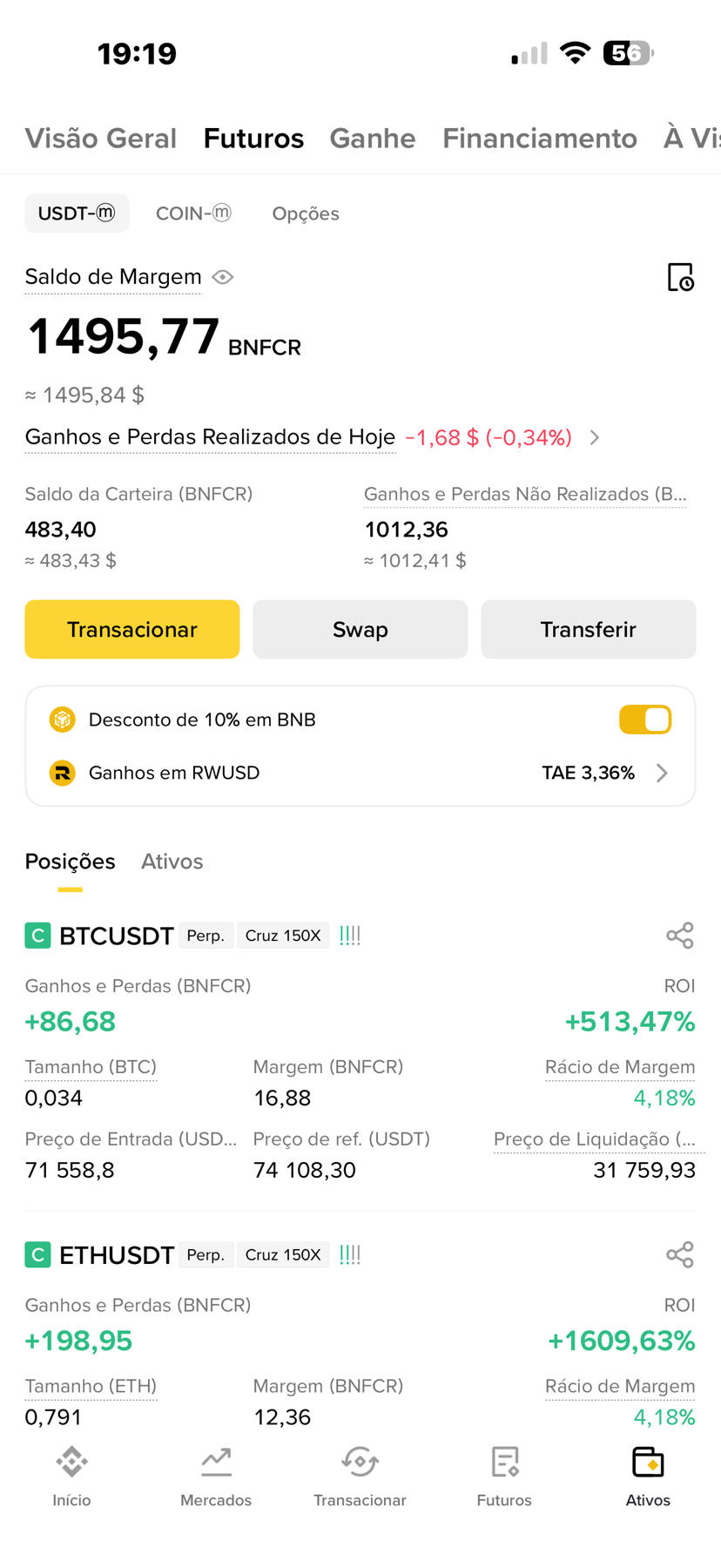Tap the yellow Transacionar button
The height and width of the screenshot is (1568, 721).
[x=132, y=629]
